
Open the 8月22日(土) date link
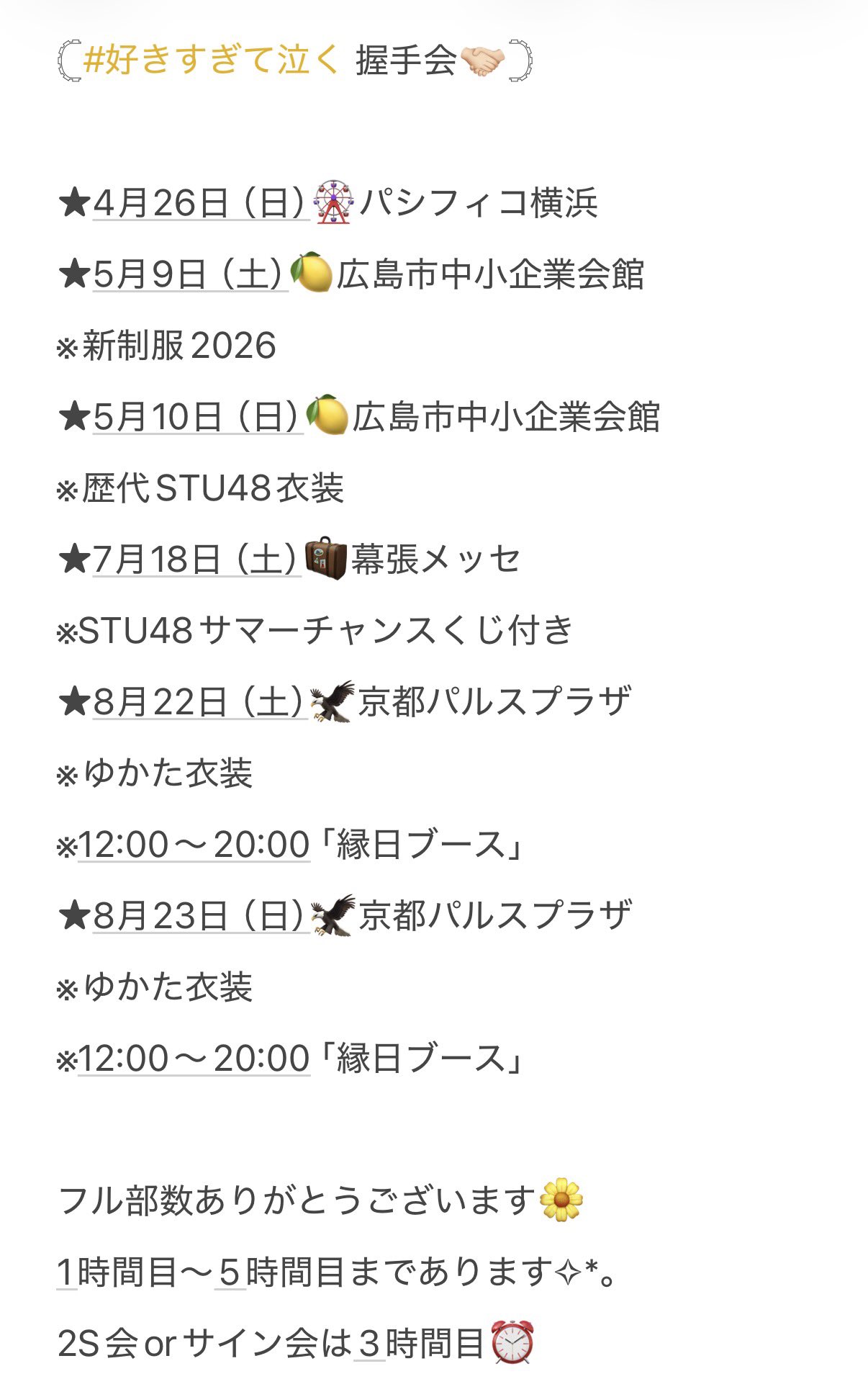[x=200, y=702]
